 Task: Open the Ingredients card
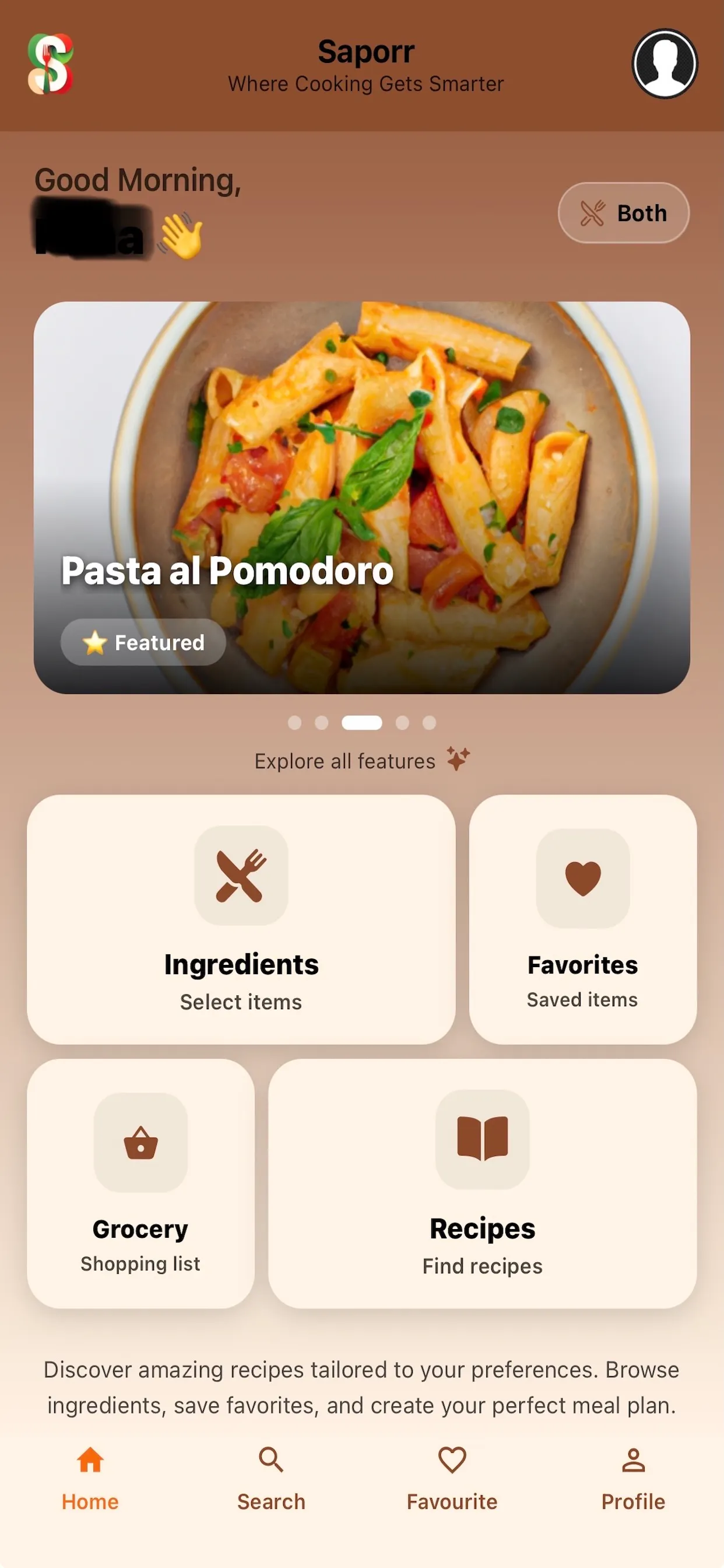click(x=241, y=919)
